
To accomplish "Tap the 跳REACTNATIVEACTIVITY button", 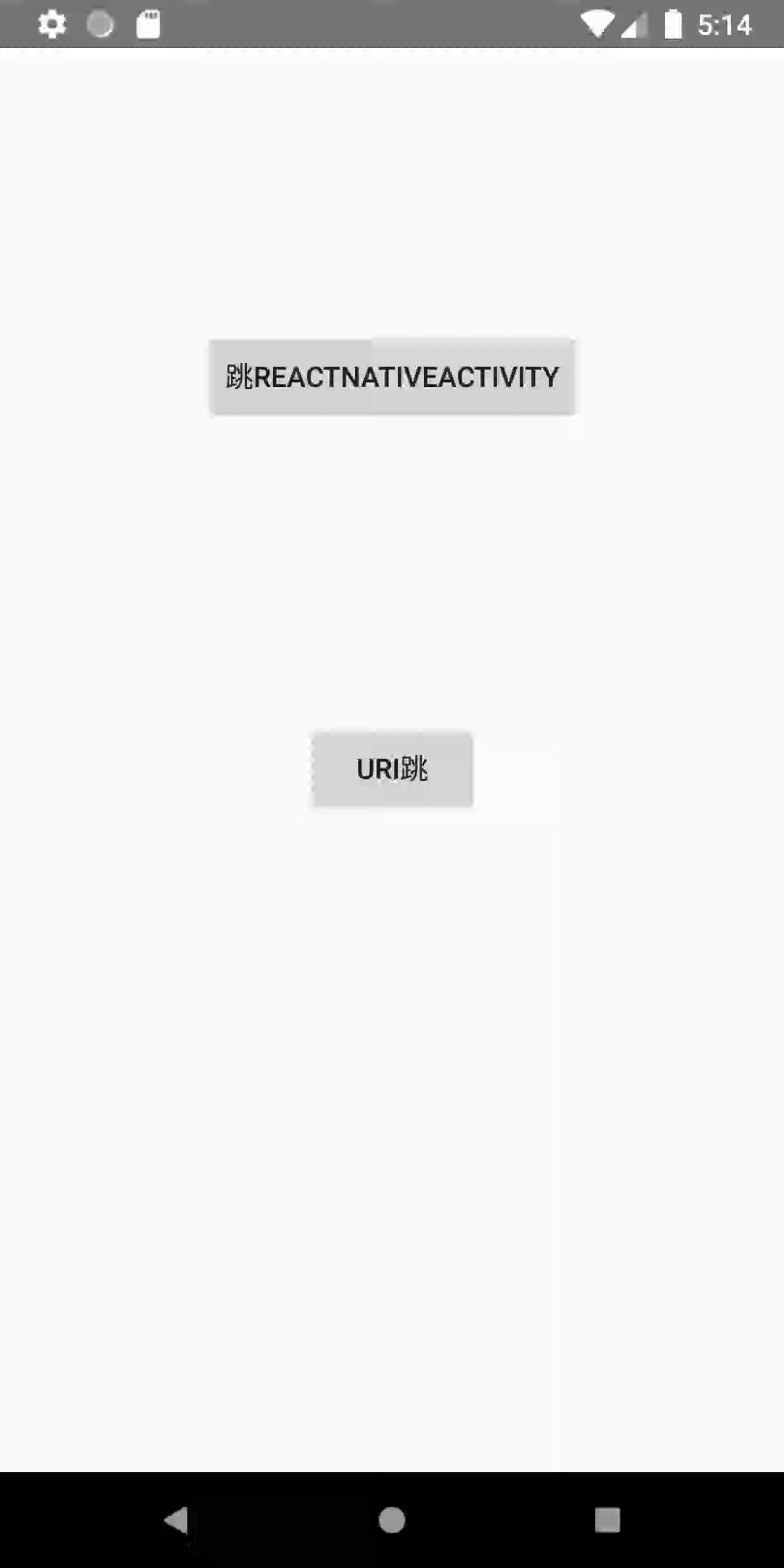I will [392, 377].
